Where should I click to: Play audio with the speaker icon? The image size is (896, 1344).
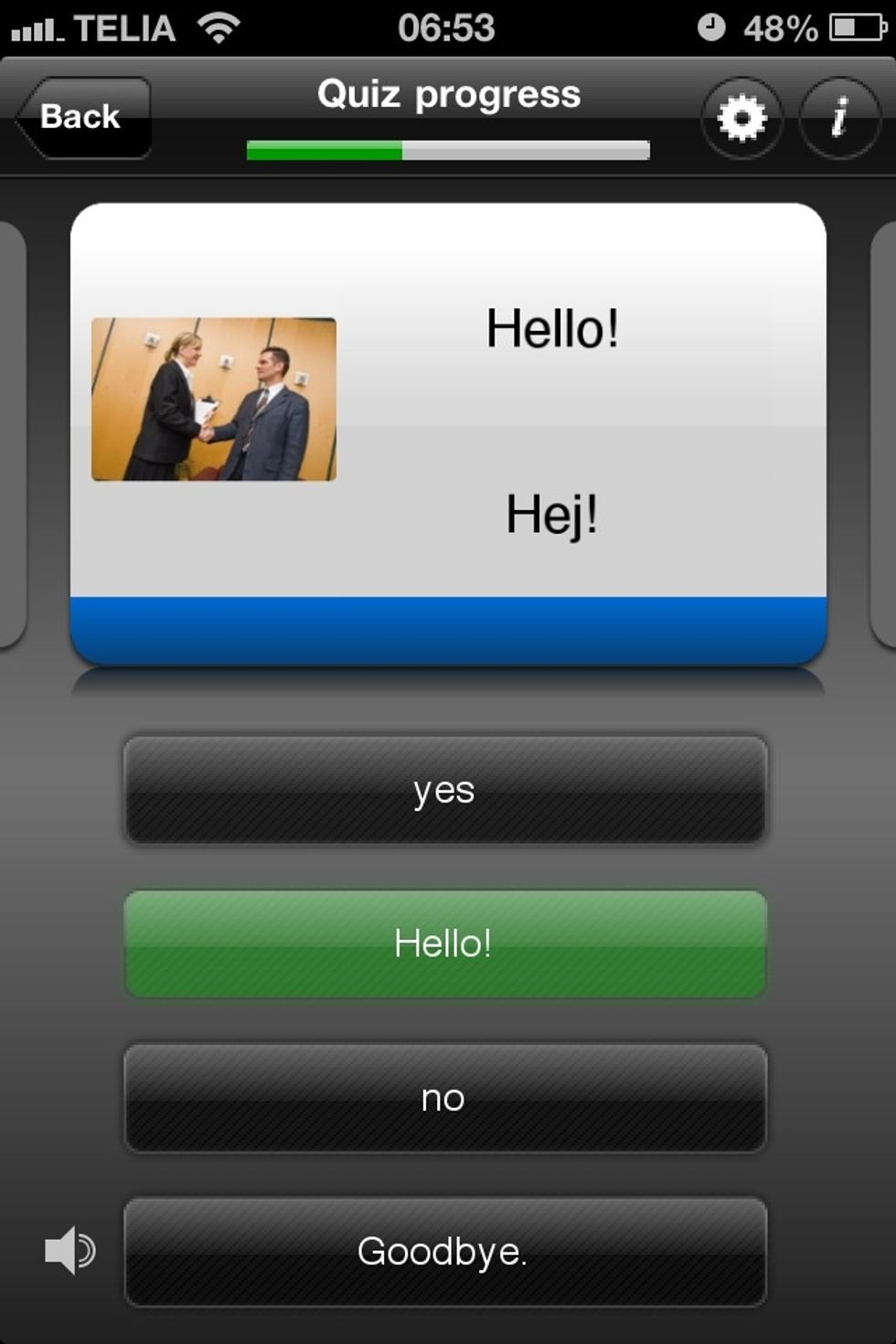[69, 1250]
